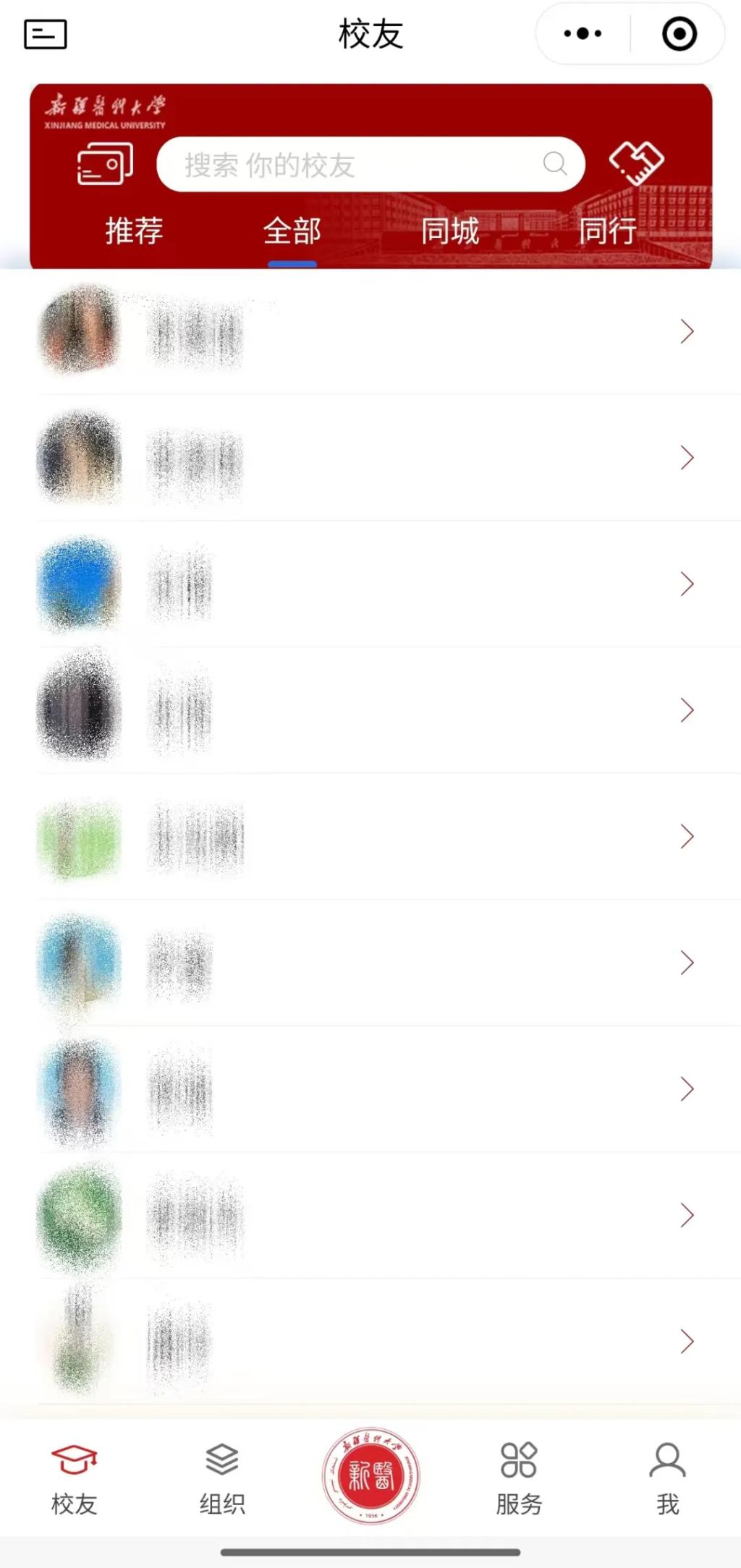741x1568 pixels.
Task: Switch to the 同行 tab
Action: coord(608,231)
